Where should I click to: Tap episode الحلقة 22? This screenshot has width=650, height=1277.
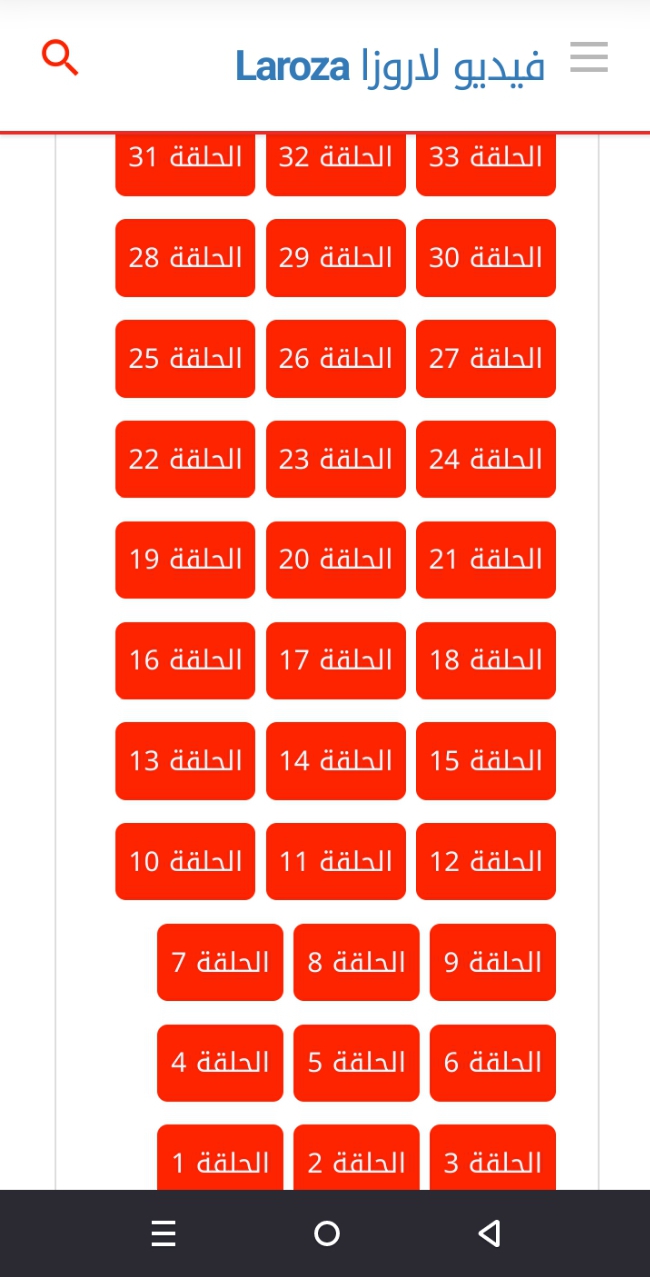pos(185,459)
